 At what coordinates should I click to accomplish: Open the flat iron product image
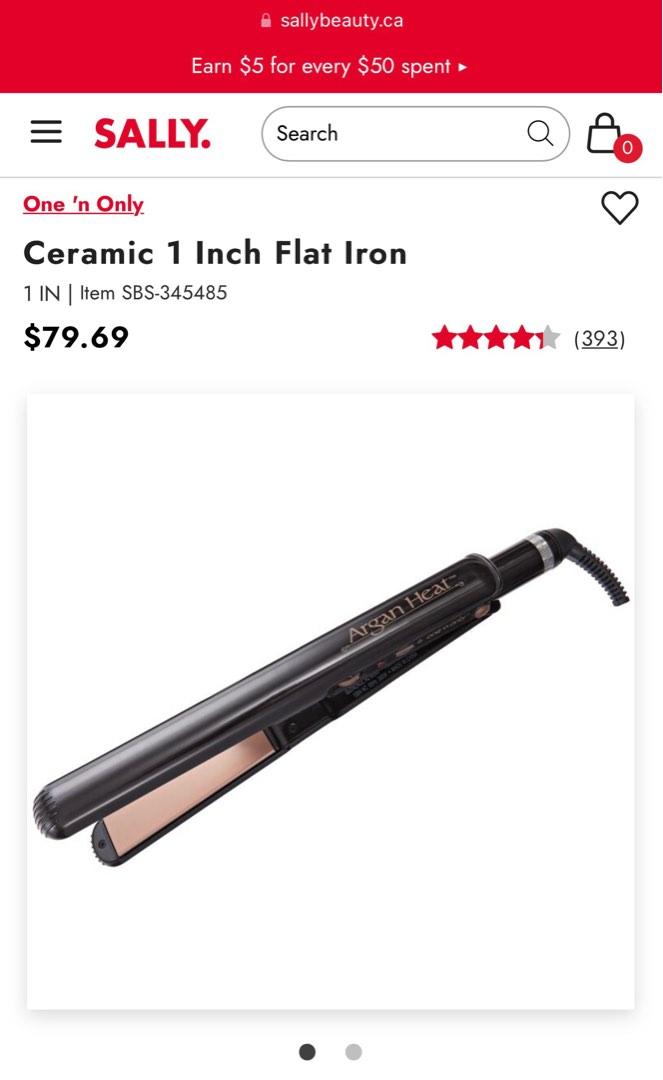[x=330, y=700]
